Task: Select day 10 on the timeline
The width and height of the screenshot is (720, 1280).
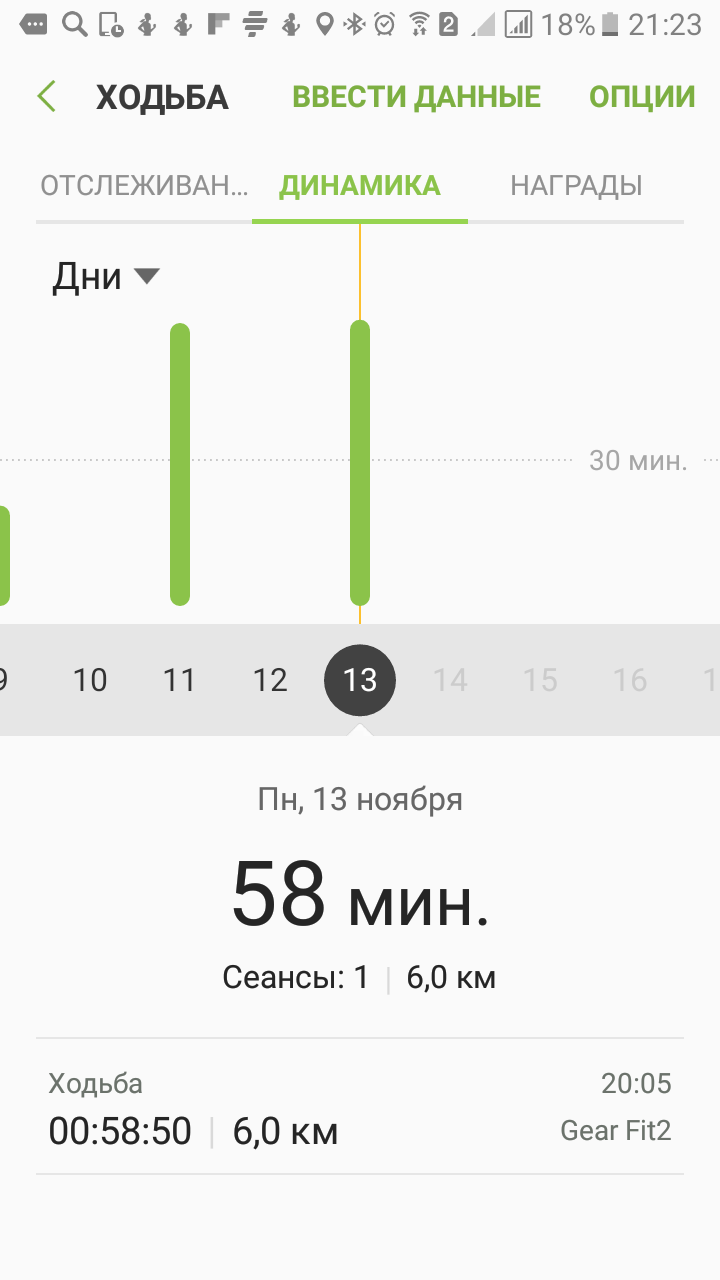Action: (90, 680)
